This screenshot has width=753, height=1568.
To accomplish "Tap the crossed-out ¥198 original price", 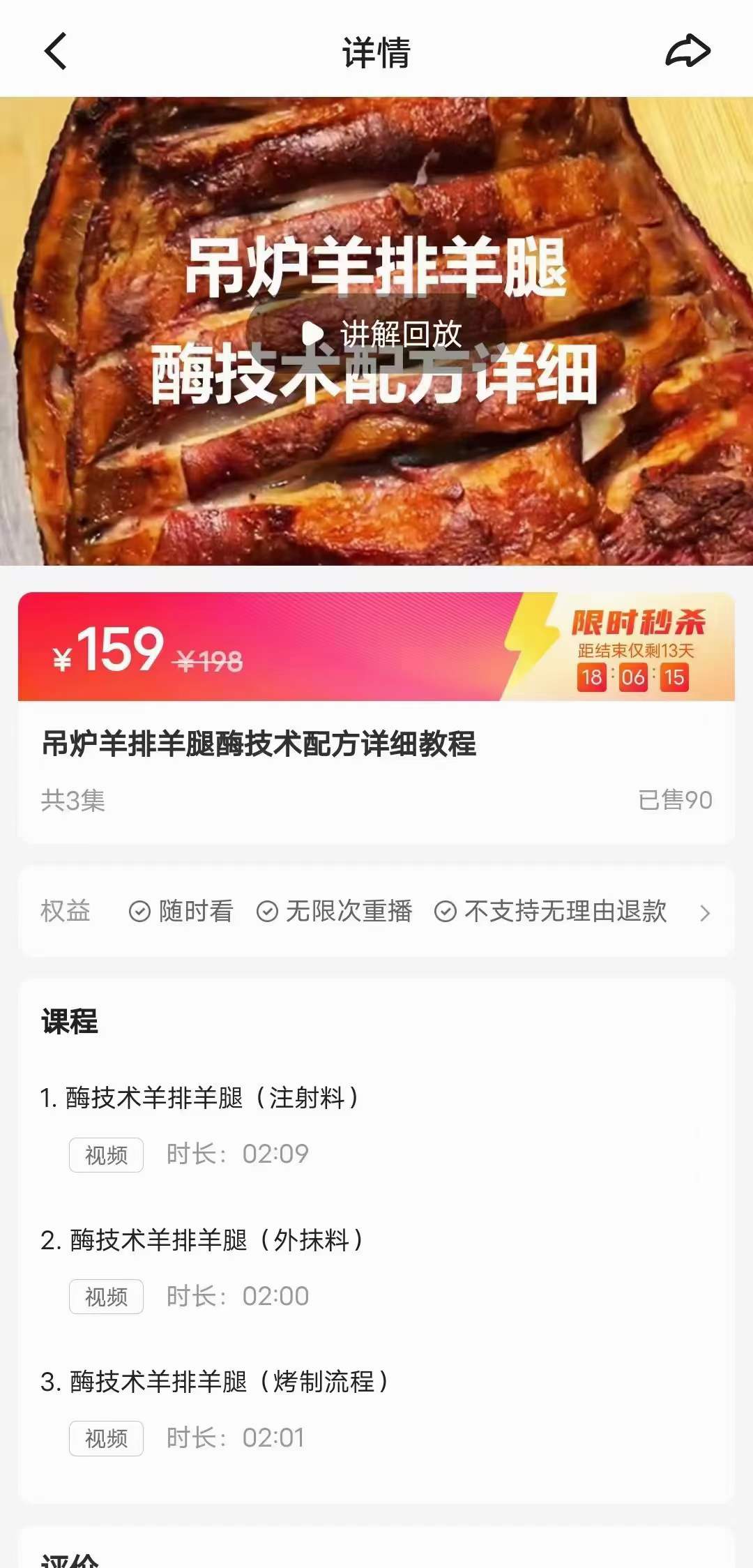I will pos(213,658).
